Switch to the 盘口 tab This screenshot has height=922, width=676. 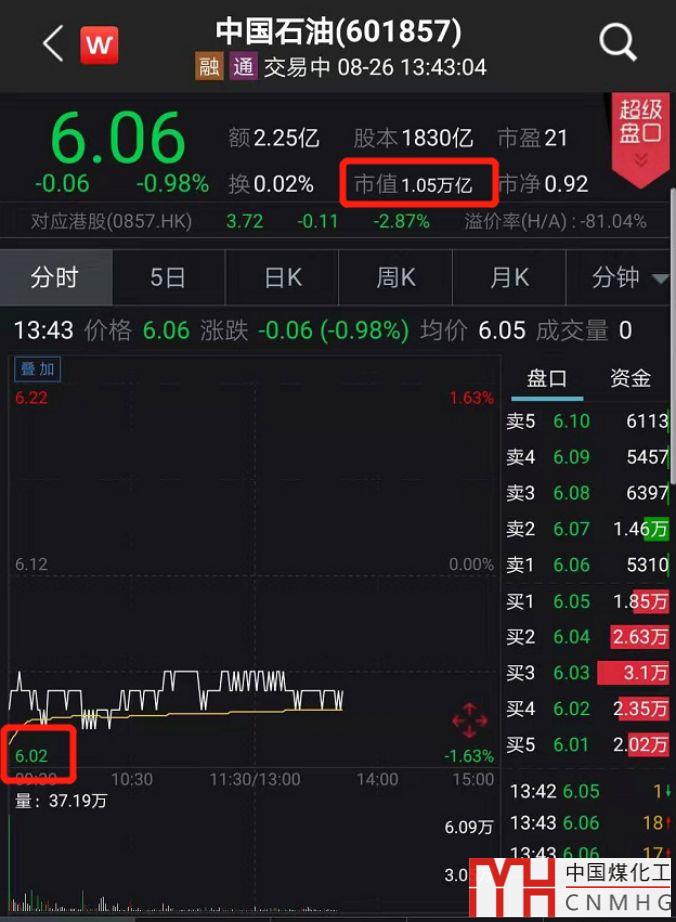[546, 378]
